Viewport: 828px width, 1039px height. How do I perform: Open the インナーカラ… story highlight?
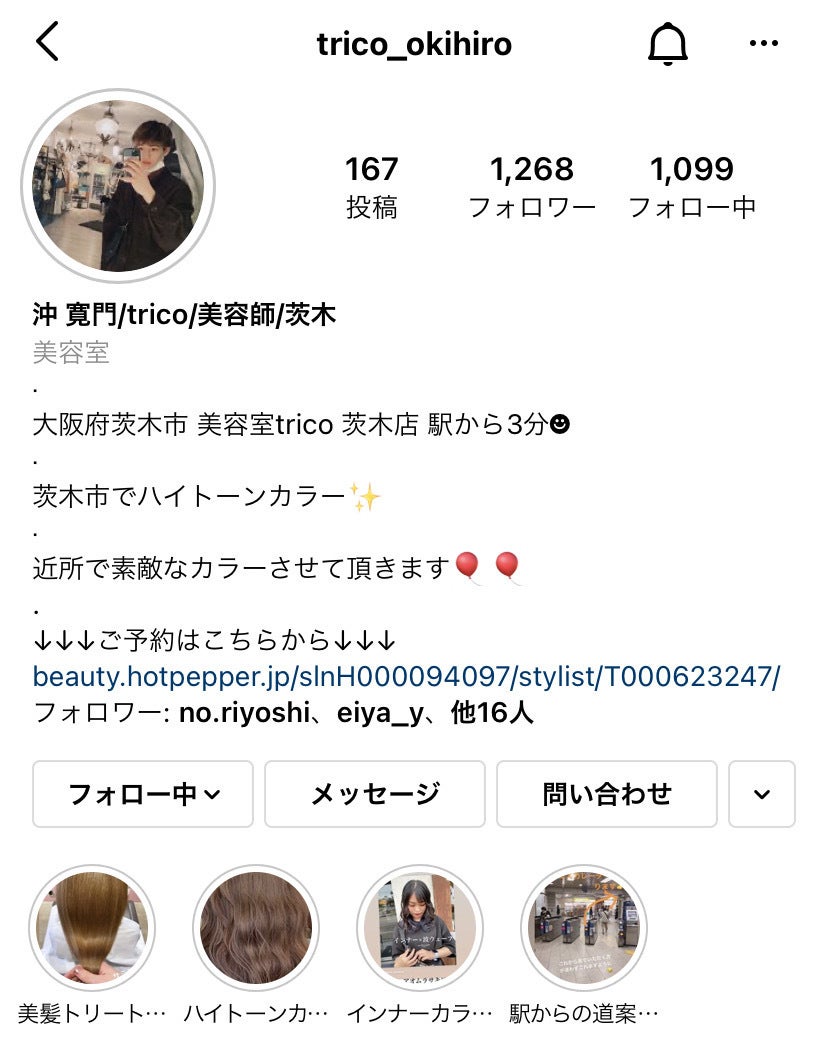point(420,927)
